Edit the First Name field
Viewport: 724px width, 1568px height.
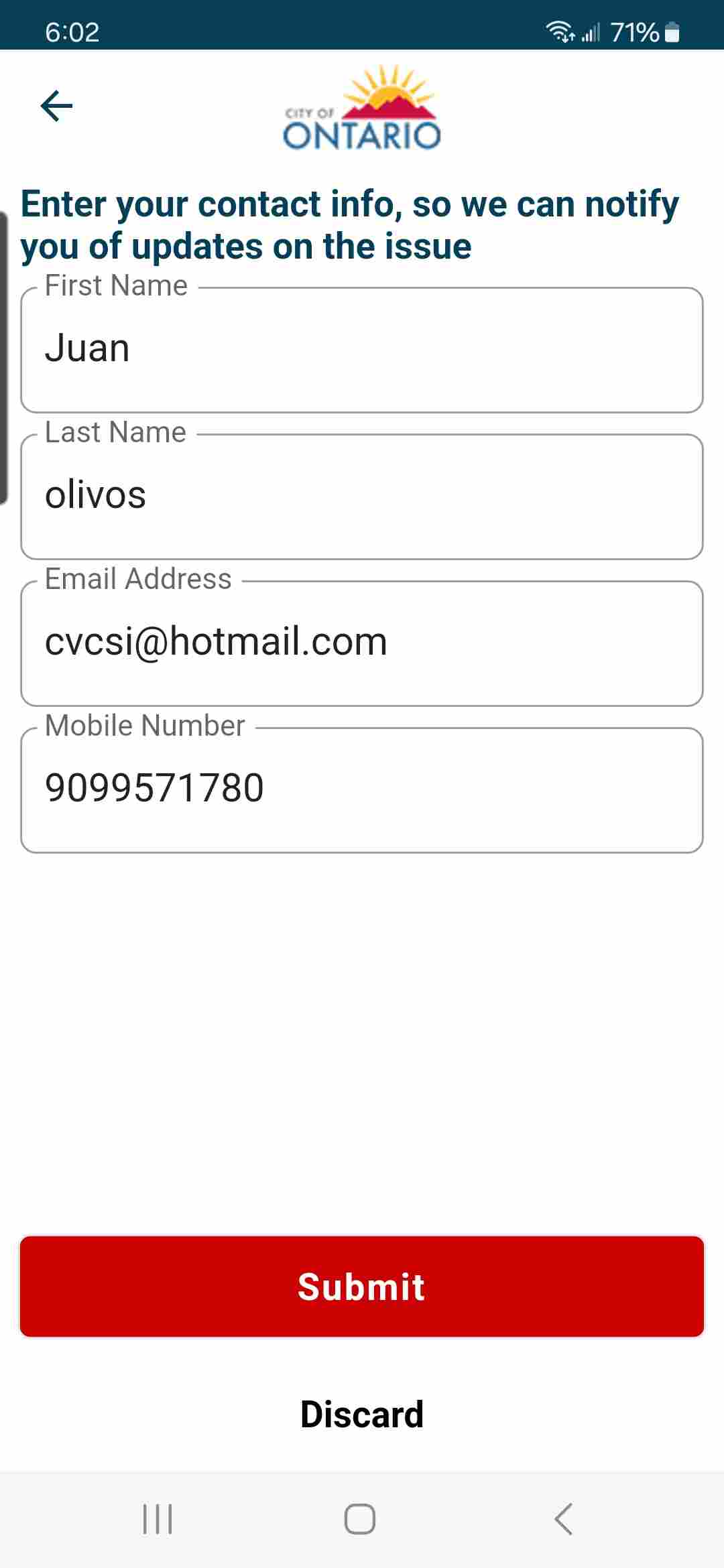pos(362,350)
